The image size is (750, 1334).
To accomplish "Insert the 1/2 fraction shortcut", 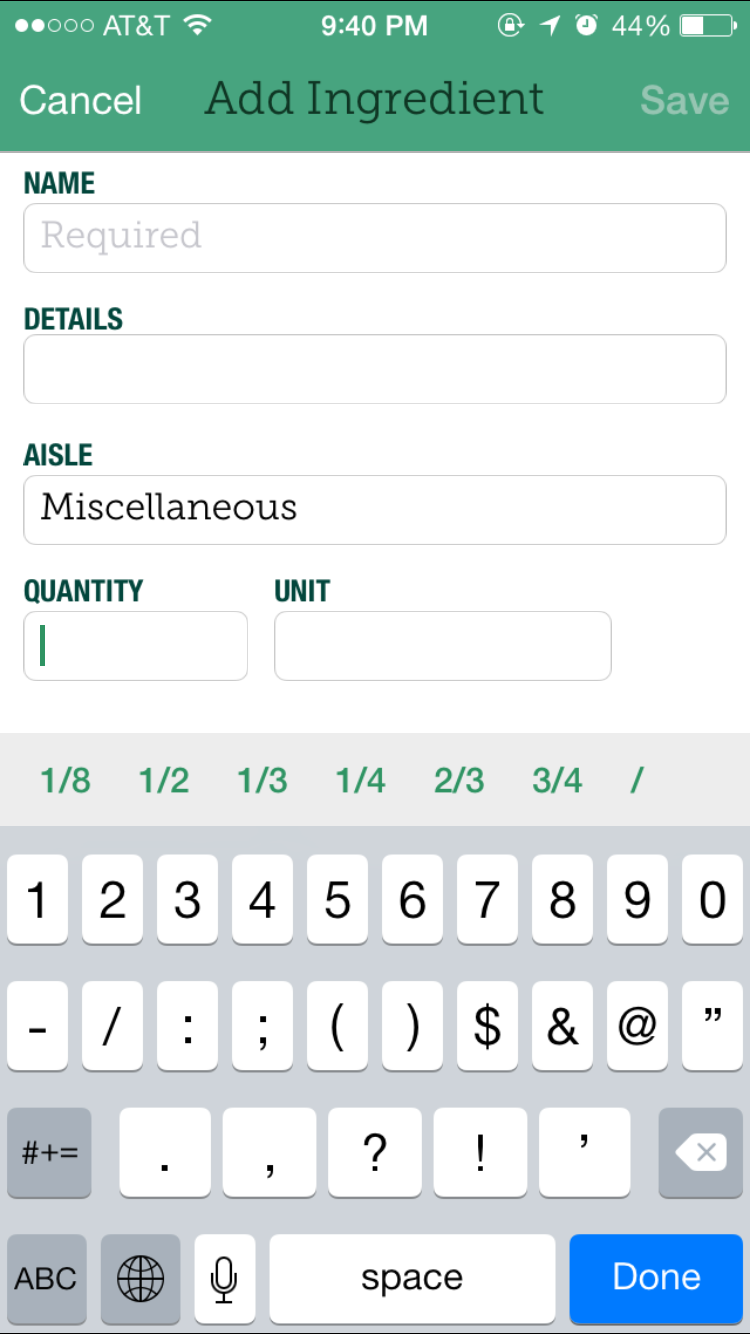I will pos(164,780).
